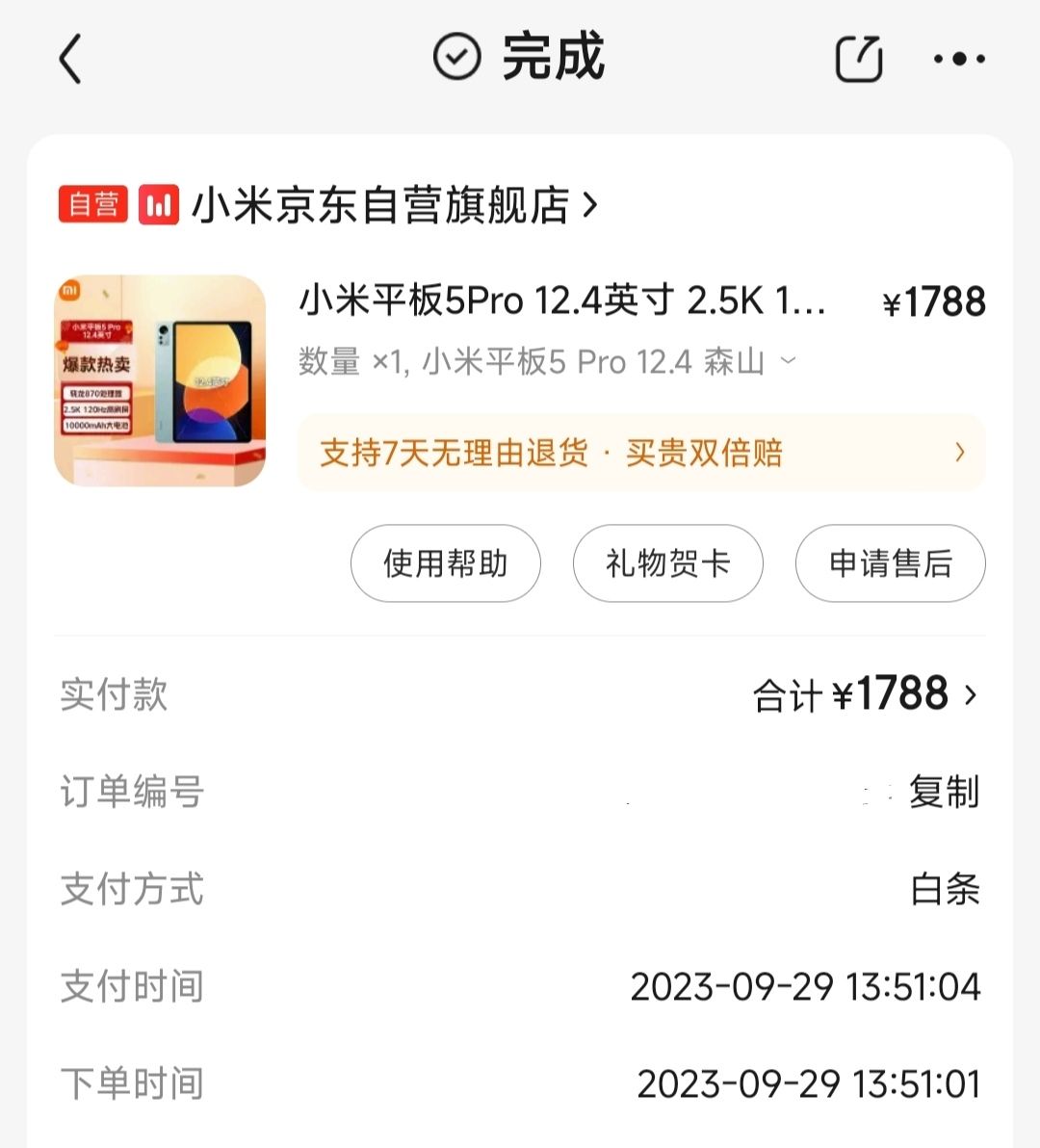Click the back arrow to return
Image resolution: width=1040 pixels, height=1148 pixels.
point(69,58)
